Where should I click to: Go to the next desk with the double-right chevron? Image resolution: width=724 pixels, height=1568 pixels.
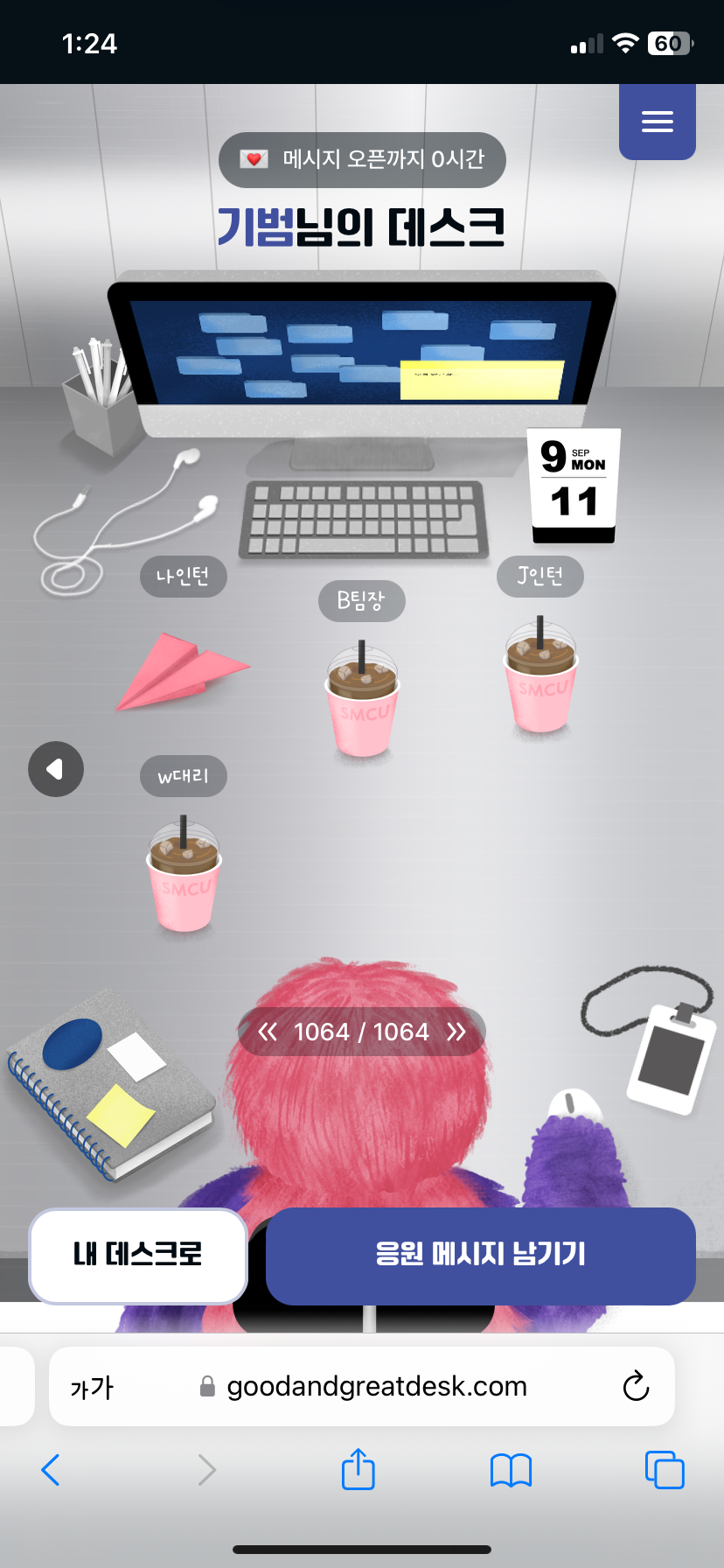[x=456, y=1032]
